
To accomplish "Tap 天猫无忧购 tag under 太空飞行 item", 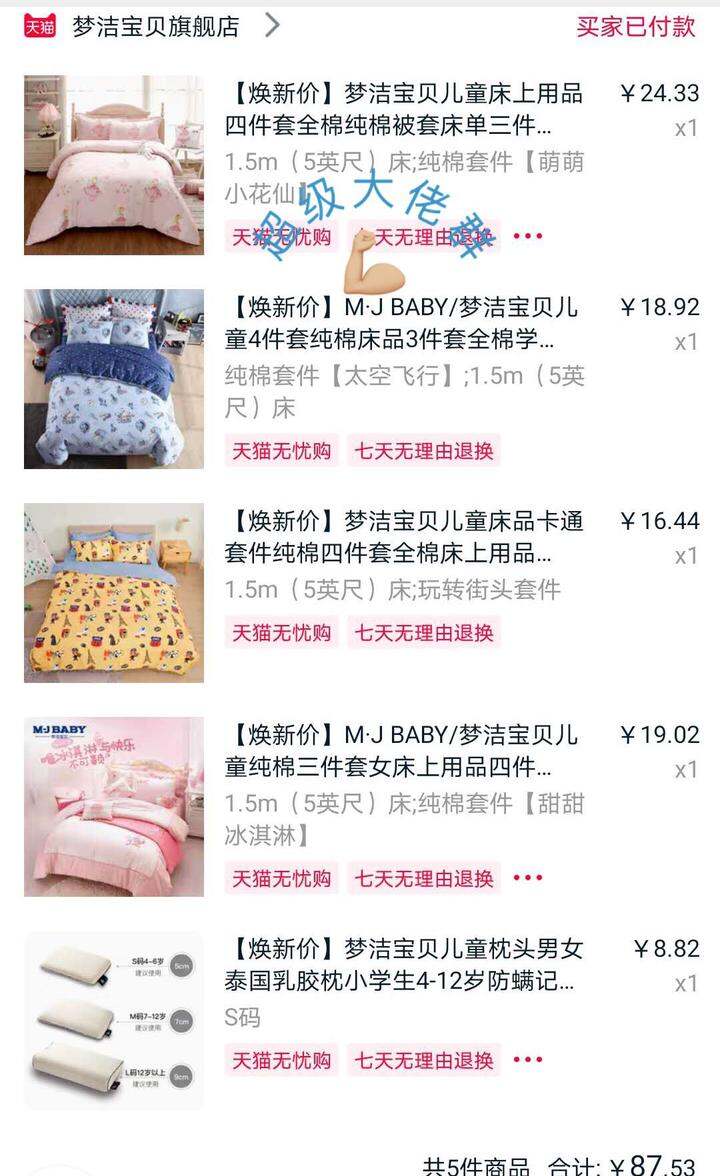I will pos(281,451).
